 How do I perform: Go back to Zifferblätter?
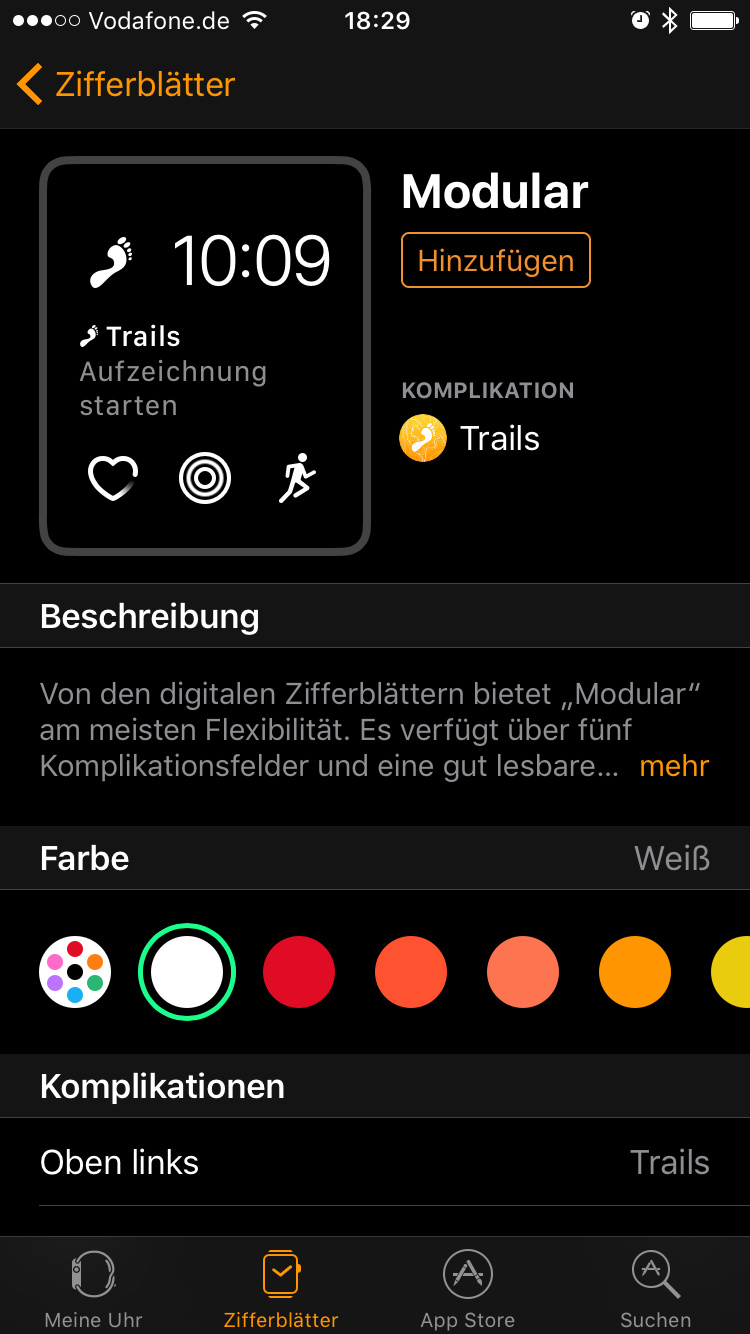coord(126,85)
